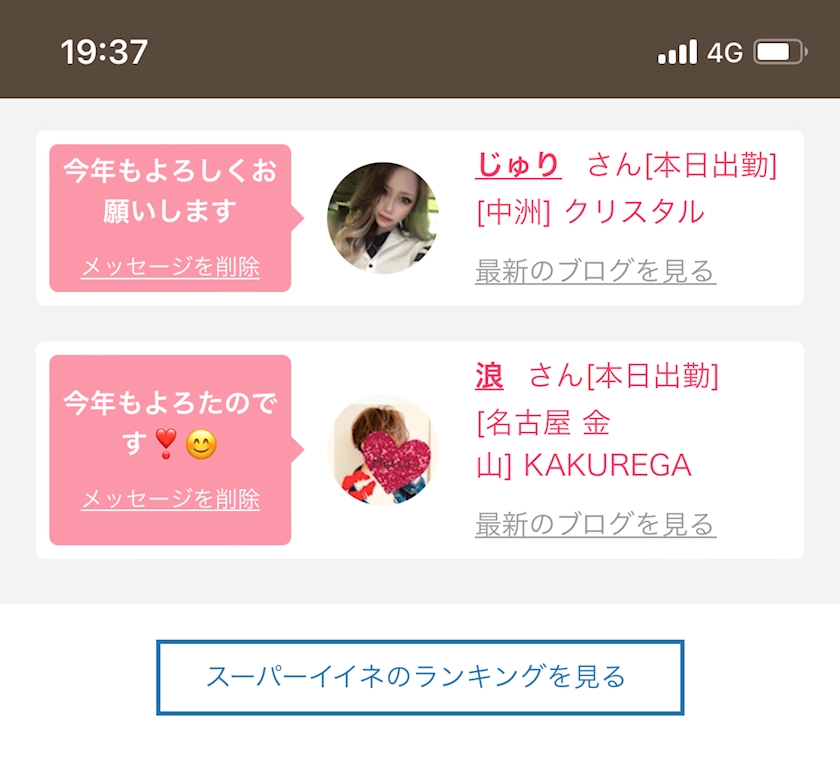Delete 浪's message
The width and height of the screenshot is (840, 771).
point(170,499)
